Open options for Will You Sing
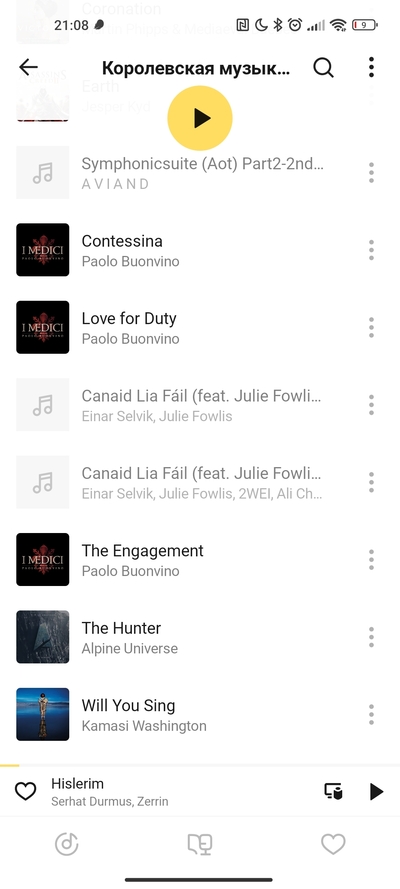This screenshot has height=889, width=400. click(371, 714)
